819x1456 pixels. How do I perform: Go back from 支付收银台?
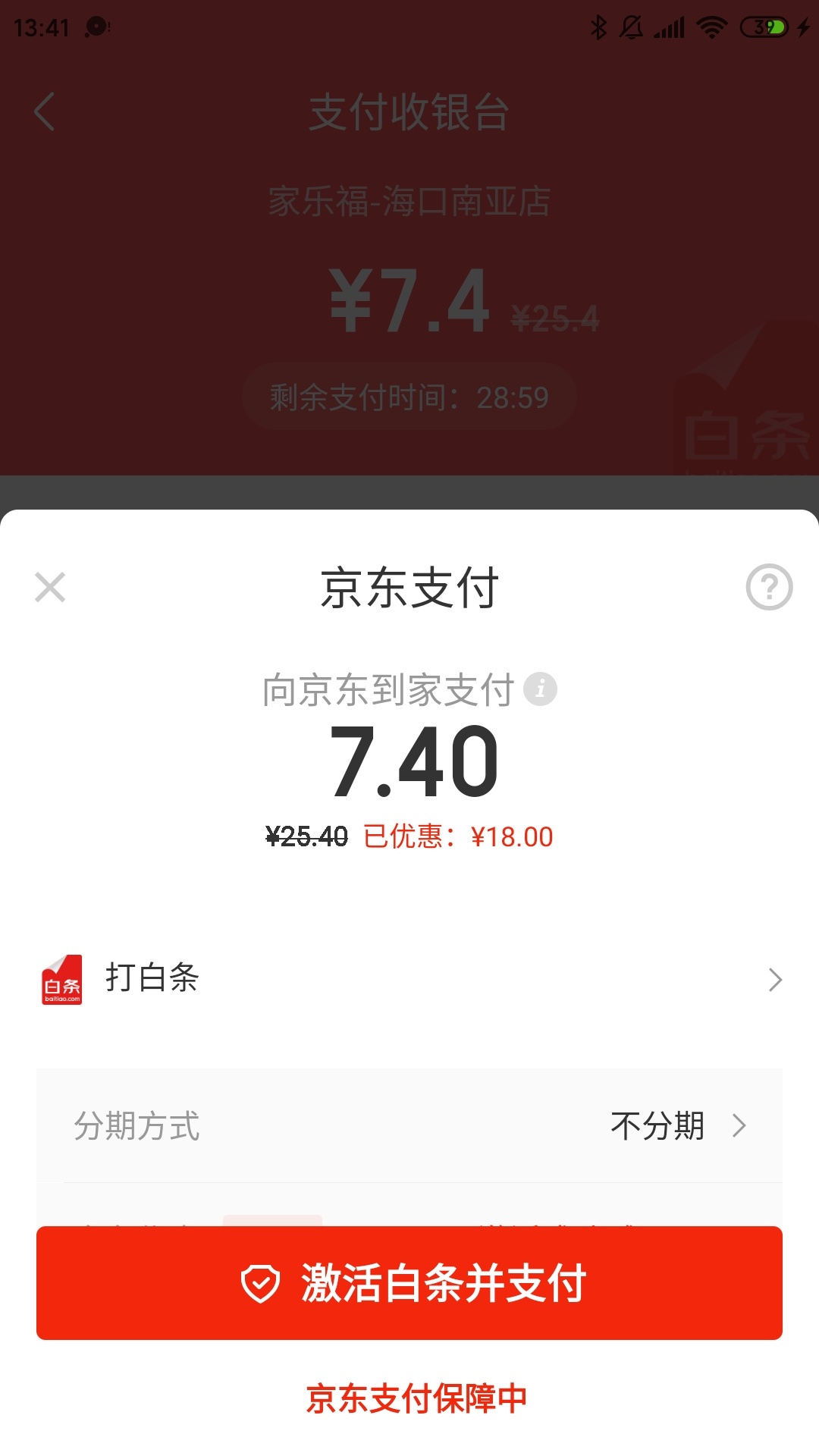tap(45, 112)
